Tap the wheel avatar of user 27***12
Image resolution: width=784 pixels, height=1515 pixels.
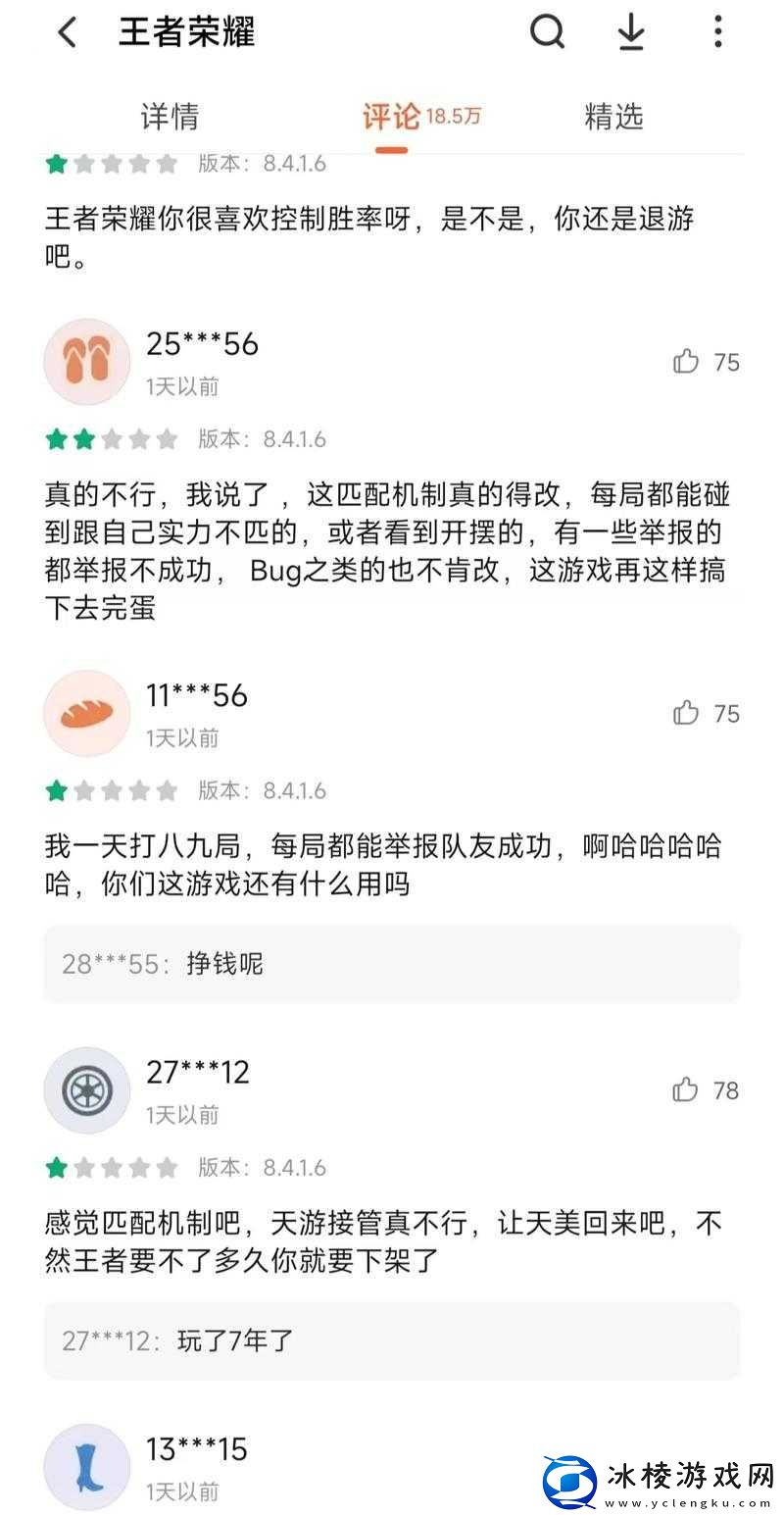pos(86,1089)
